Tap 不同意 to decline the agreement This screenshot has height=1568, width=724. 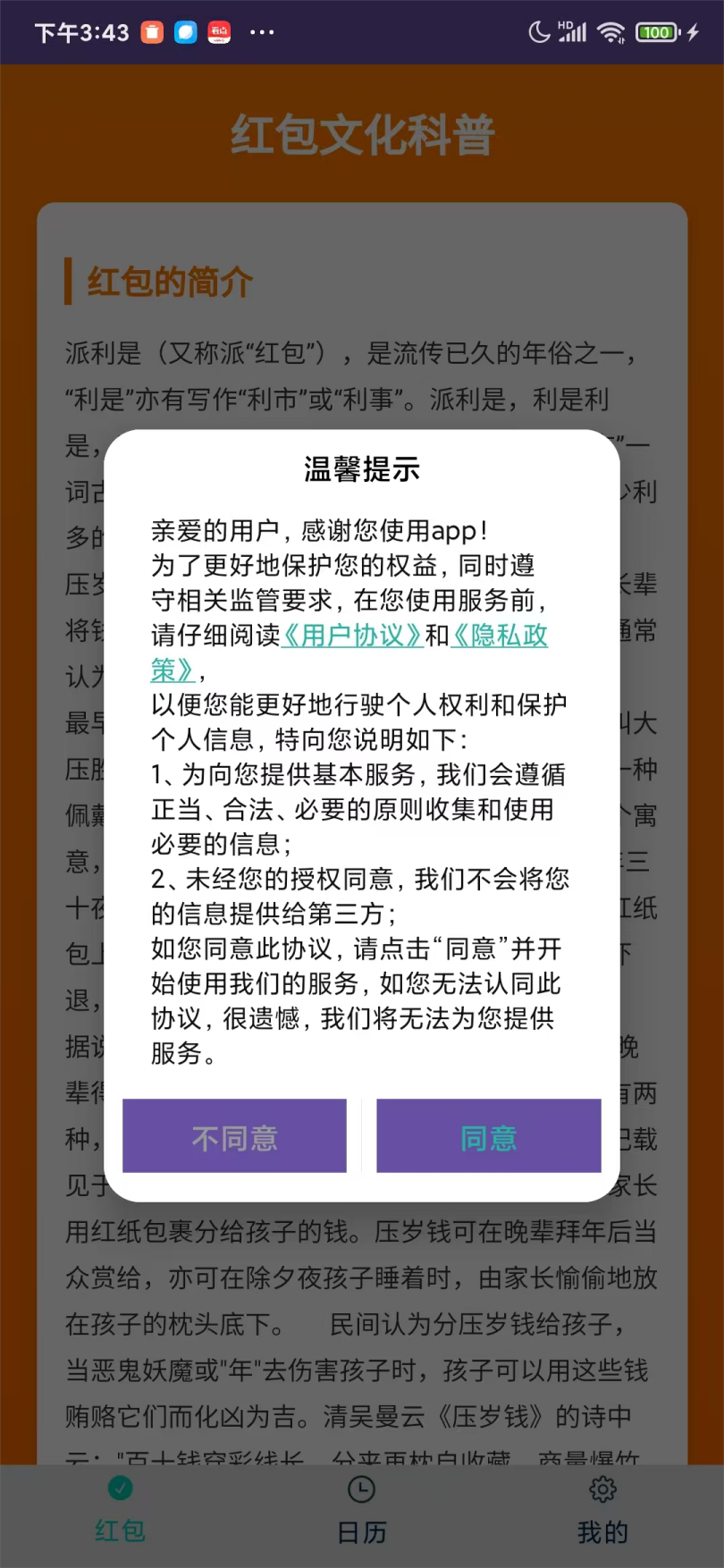[234, 1135]
